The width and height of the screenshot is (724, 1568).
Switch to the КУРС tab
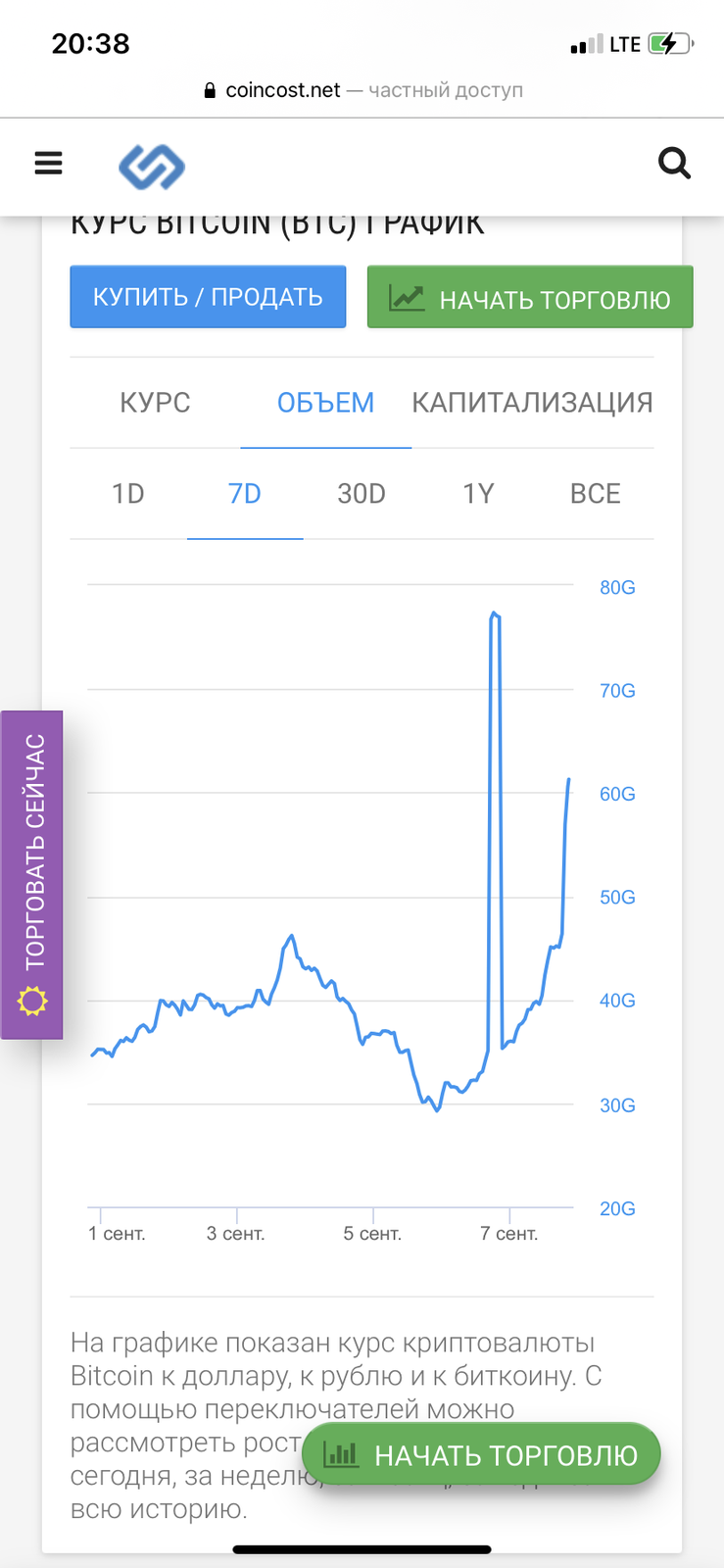(x=155, y=403)
